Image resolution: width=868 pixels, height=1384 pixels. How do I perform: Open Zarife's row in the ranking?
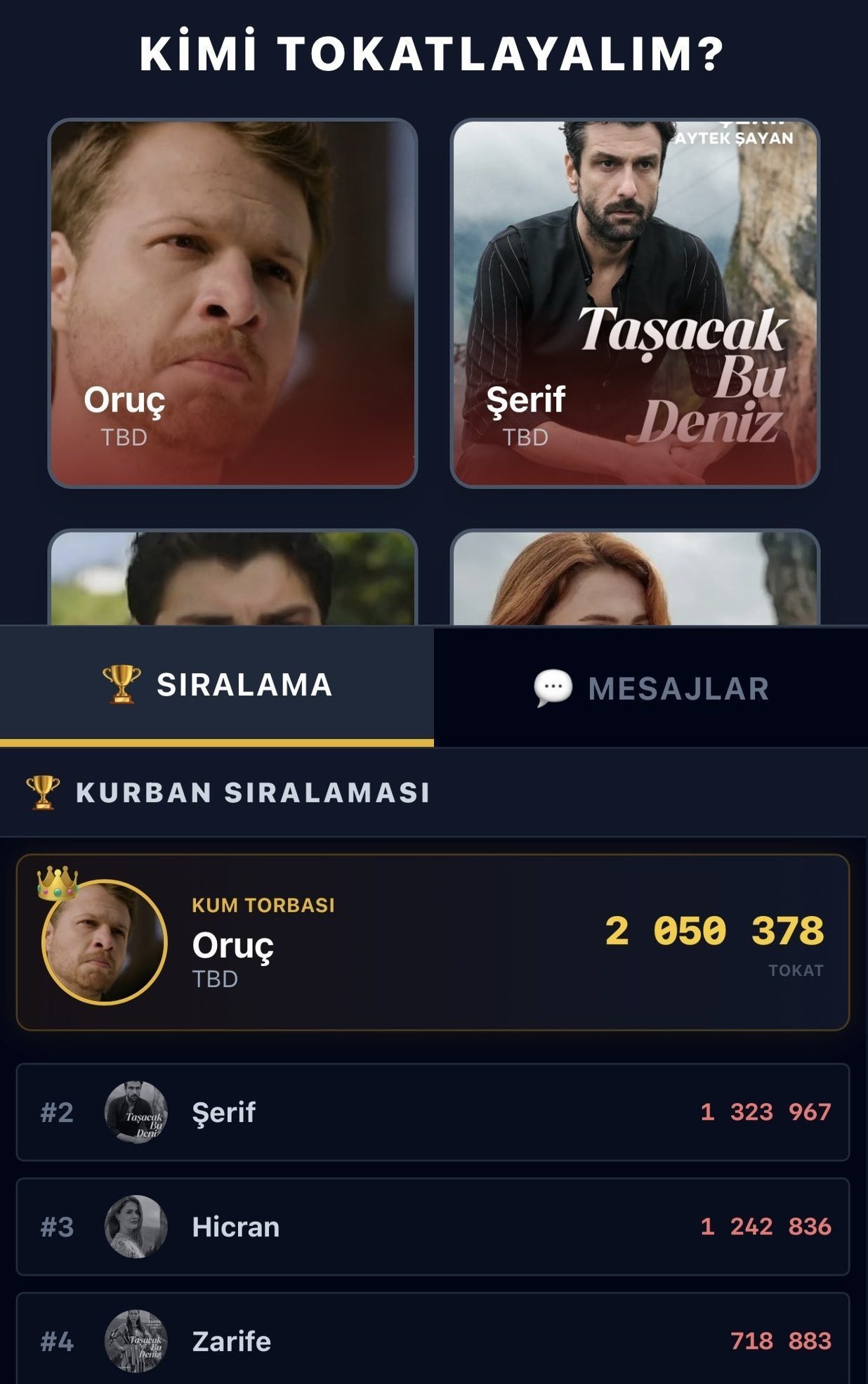(x=433, y=1340)
